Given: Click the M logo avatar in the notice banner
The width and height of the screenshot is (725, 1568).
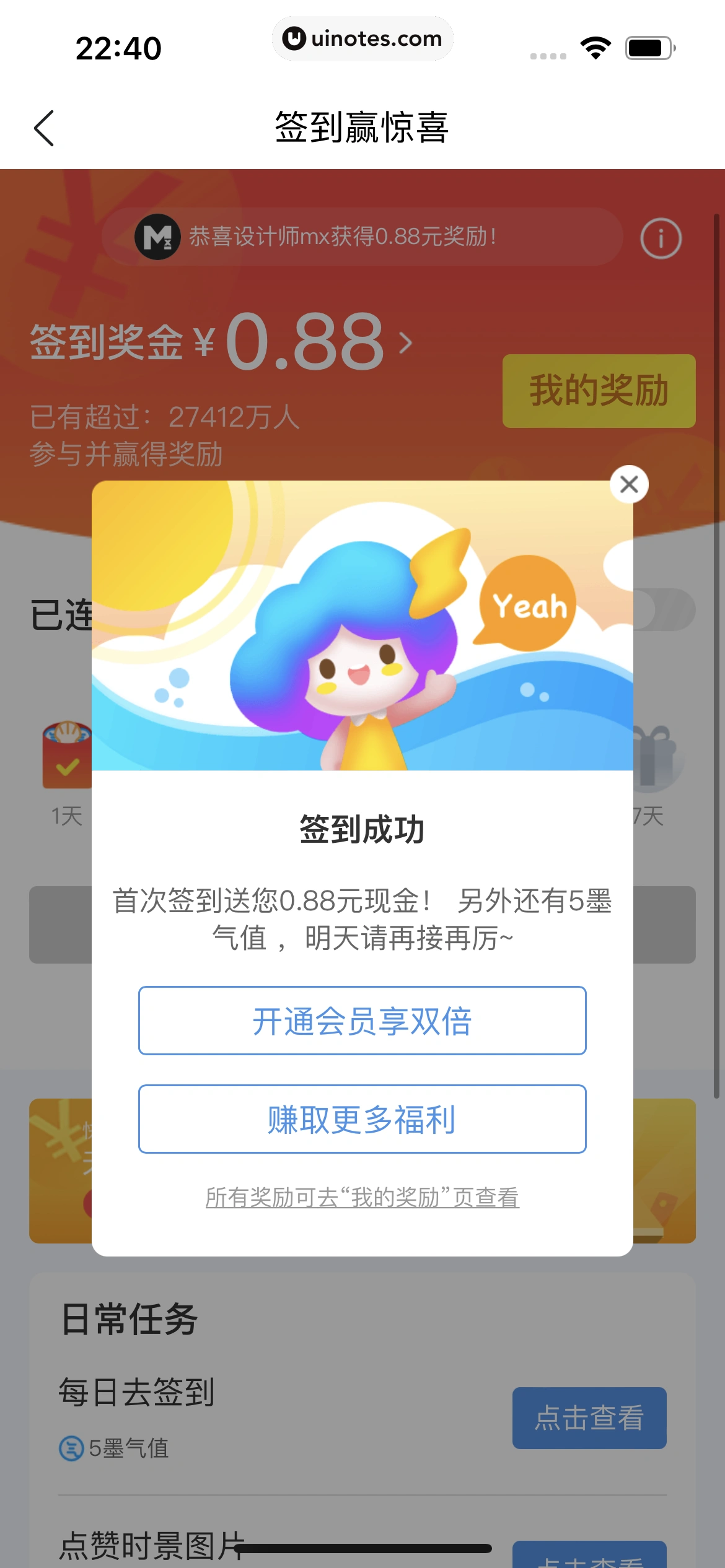Looking at the screenshot, I should [158, 237].
